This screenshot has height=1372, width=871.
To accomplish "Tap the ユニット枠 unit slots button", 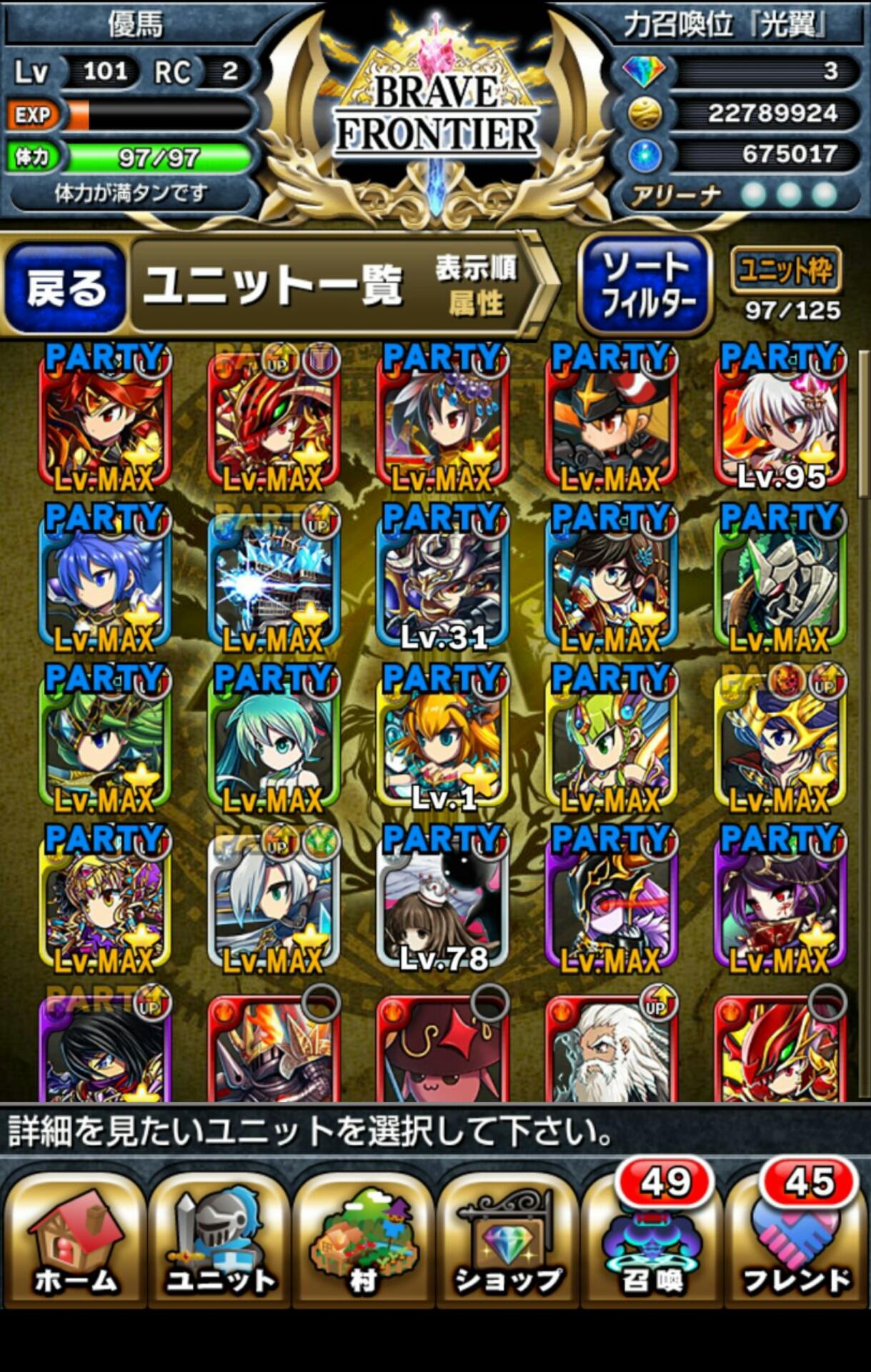I will (x=785, y=271).
